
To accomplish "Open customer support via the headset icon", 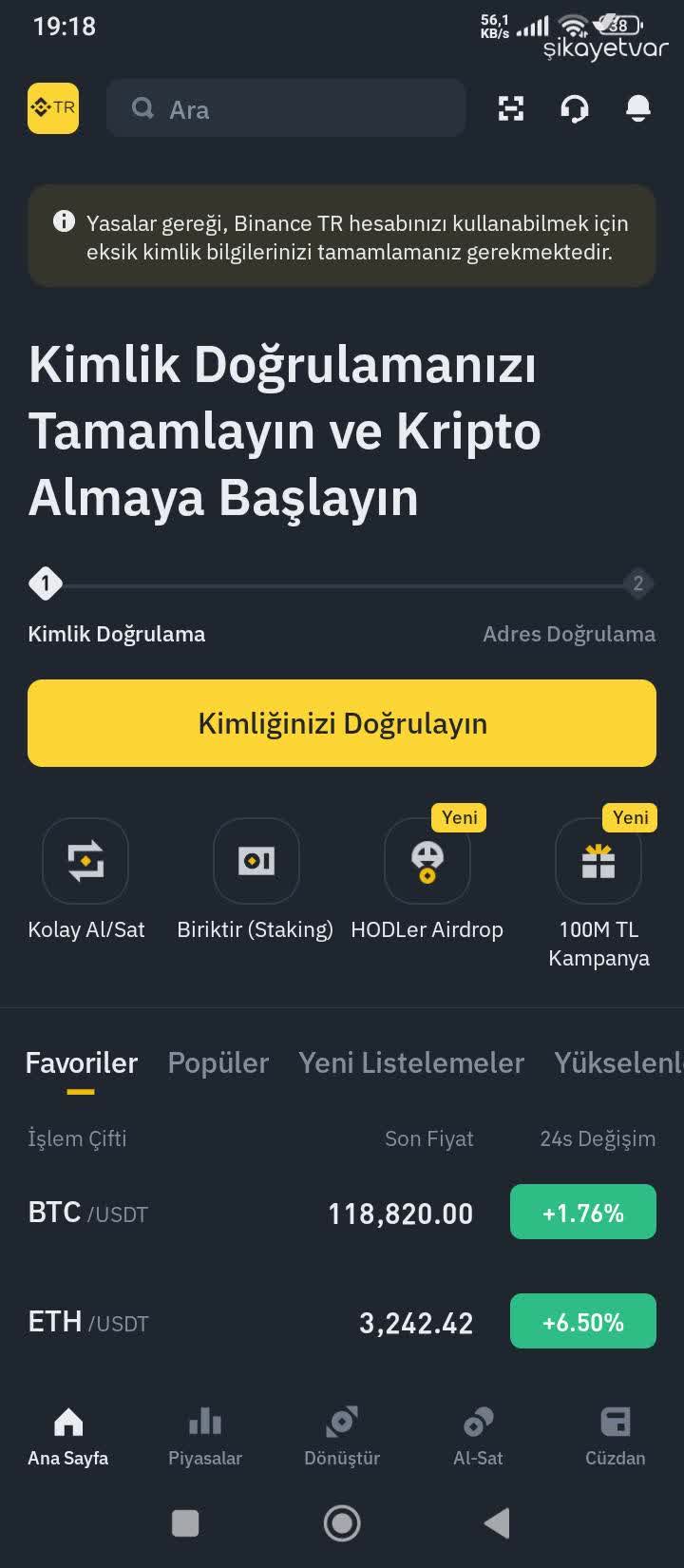I will click(575, 108).
